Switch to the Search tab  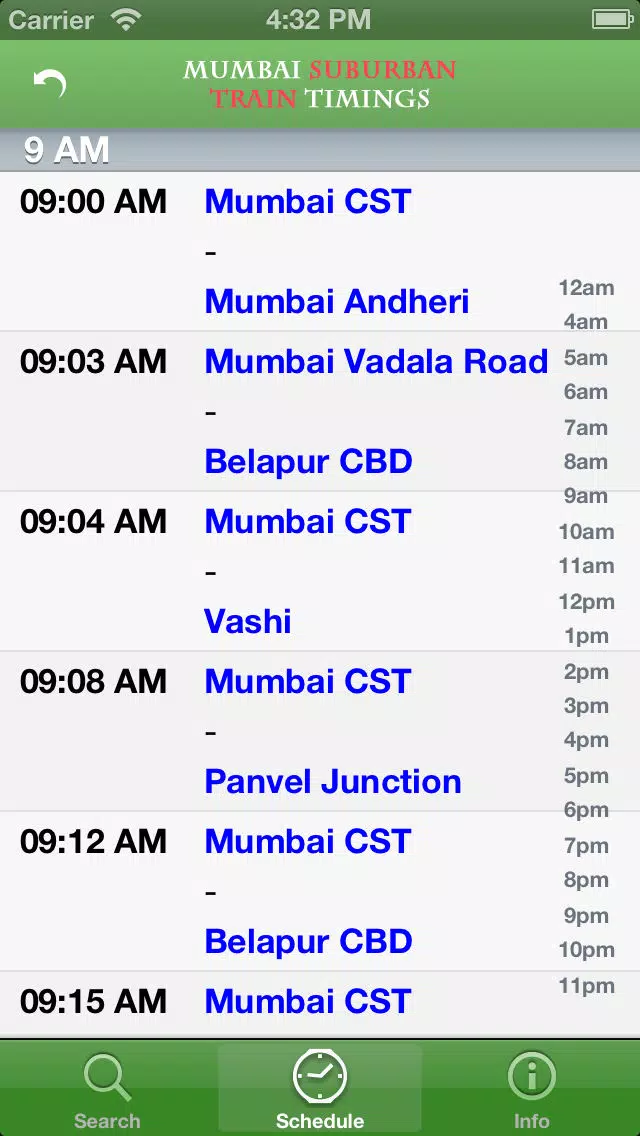[x=107, y=1088]
